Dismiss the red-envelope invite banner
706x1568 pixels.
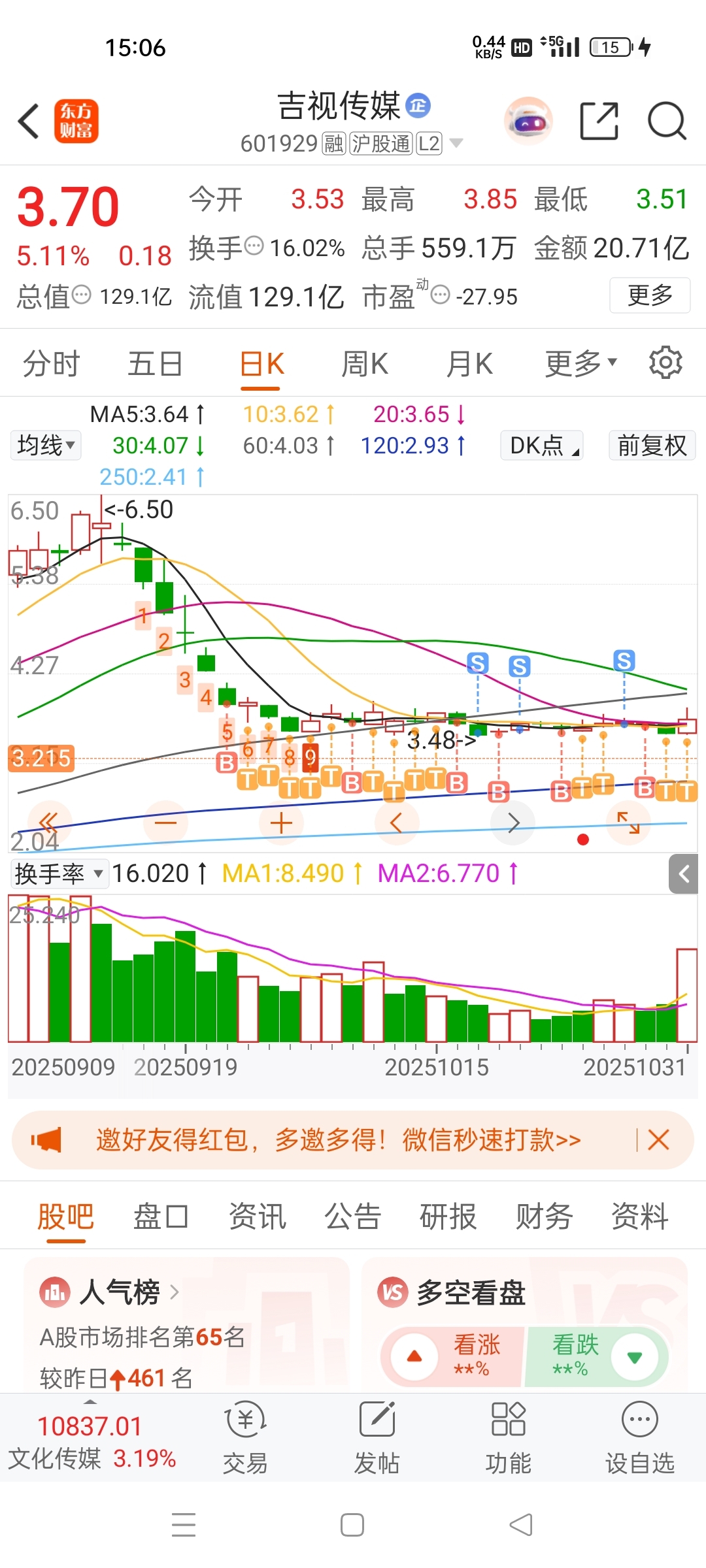(658, 1140)
